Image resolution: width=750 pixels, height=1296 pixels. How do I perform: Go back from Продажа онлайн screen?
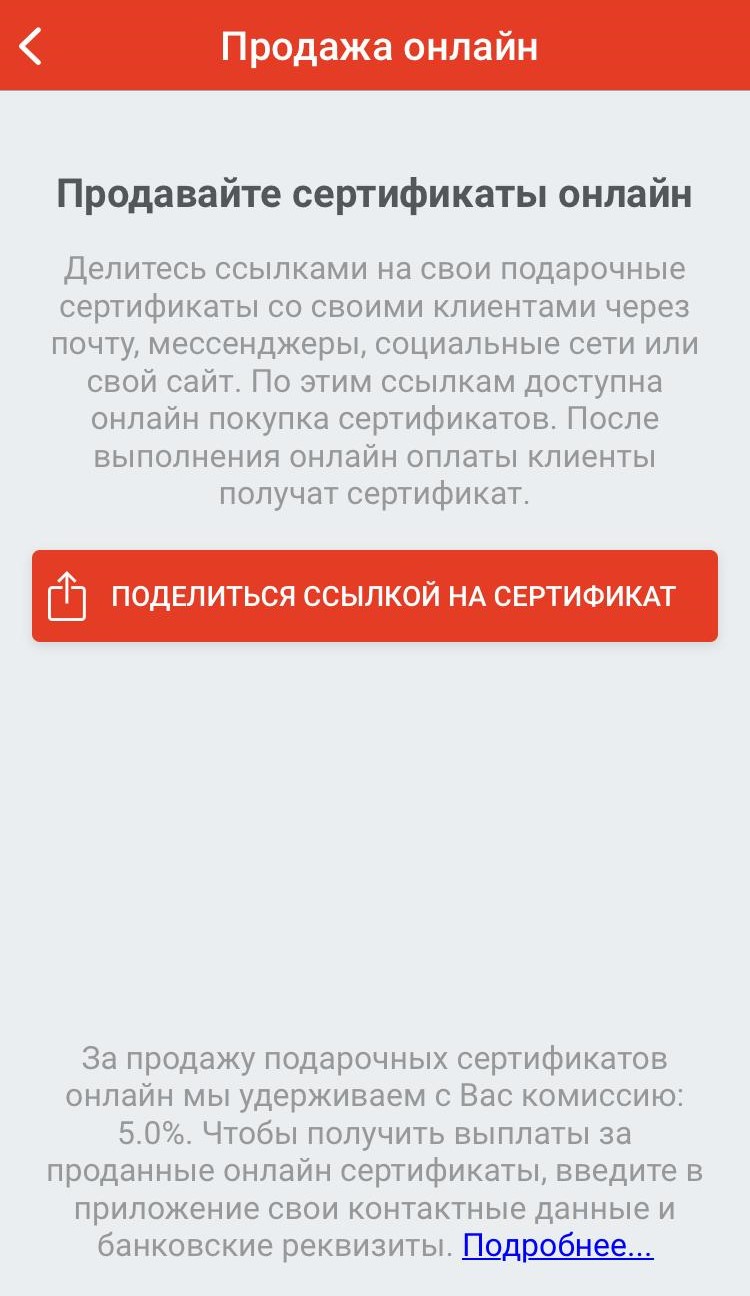click(32, 47)
